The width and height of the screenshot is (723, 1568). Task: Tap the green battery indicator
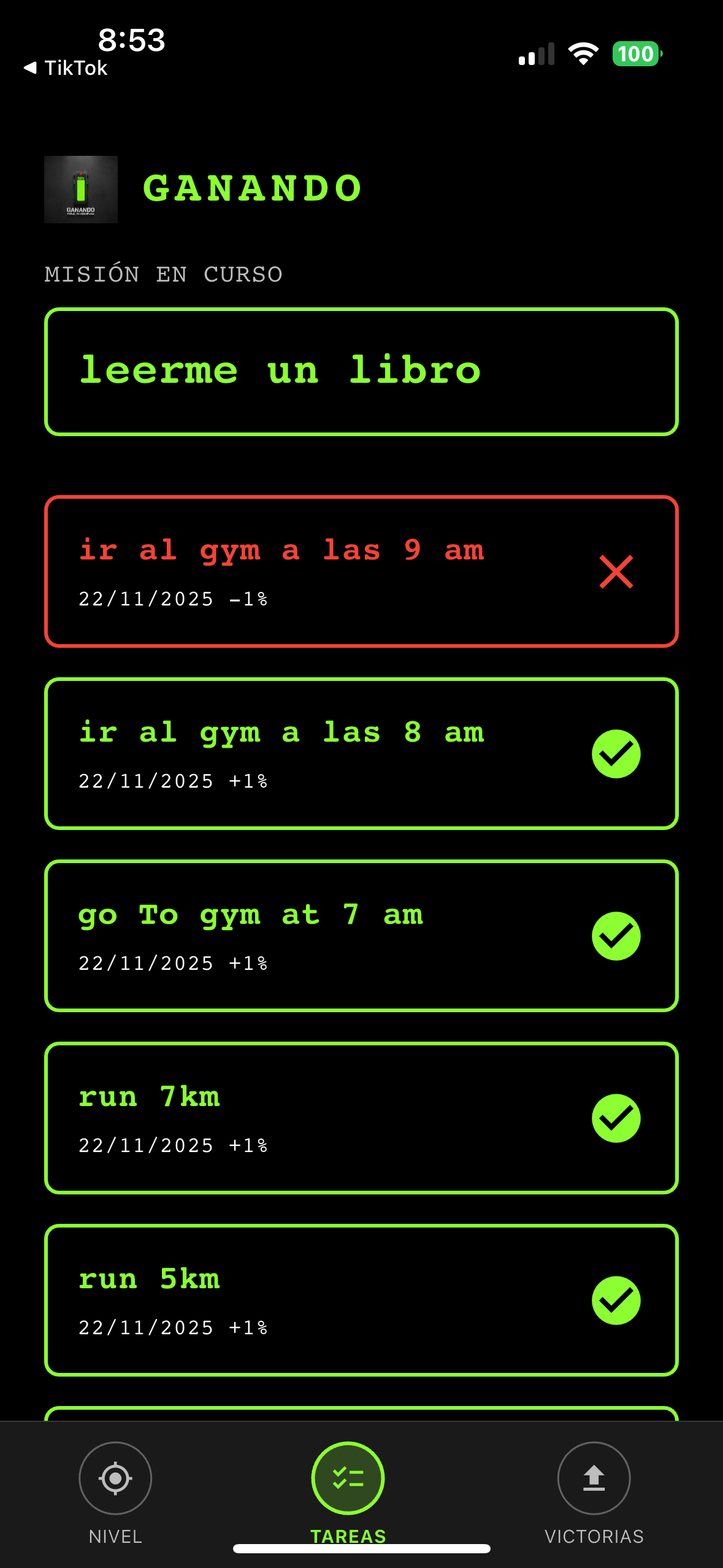(x=636, y=54)
